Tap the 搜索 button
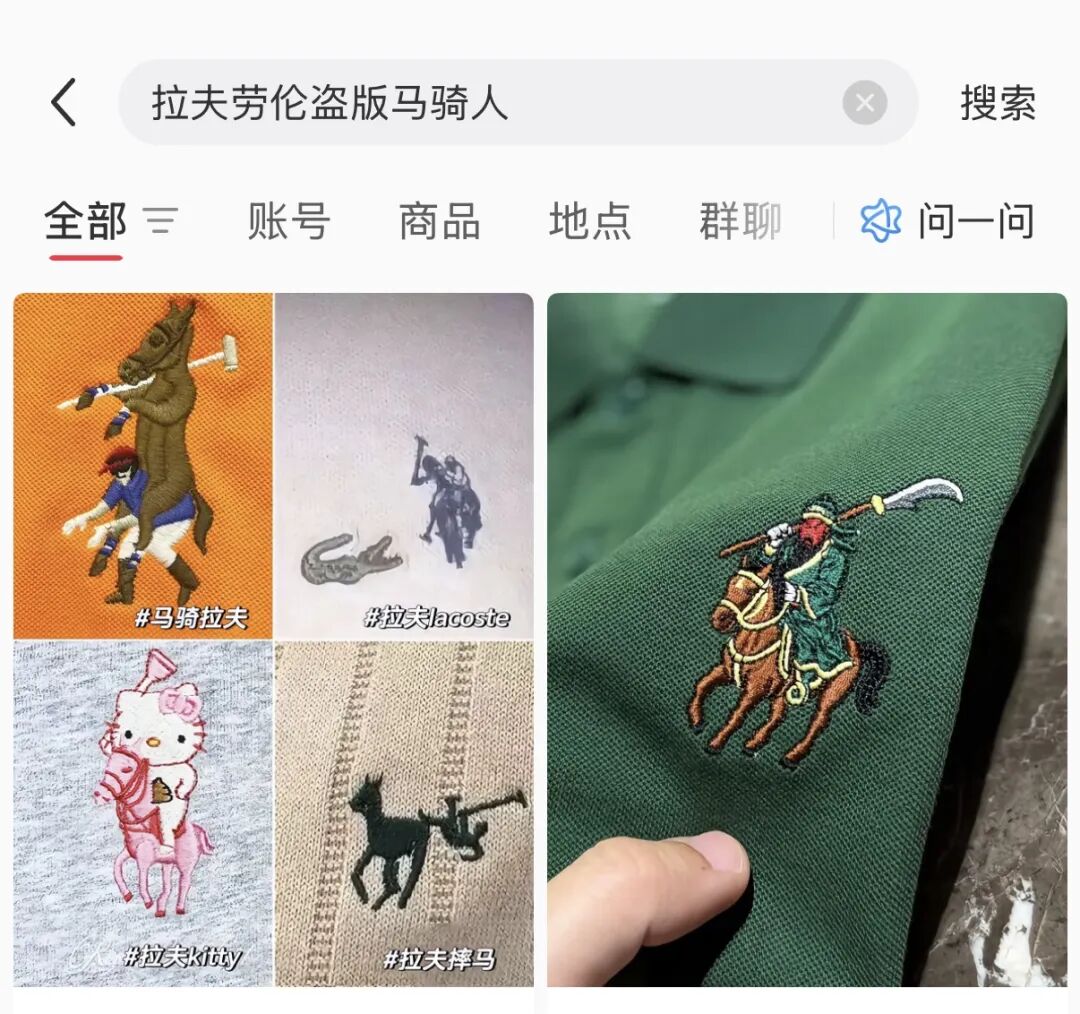 (x=998, y=103)
